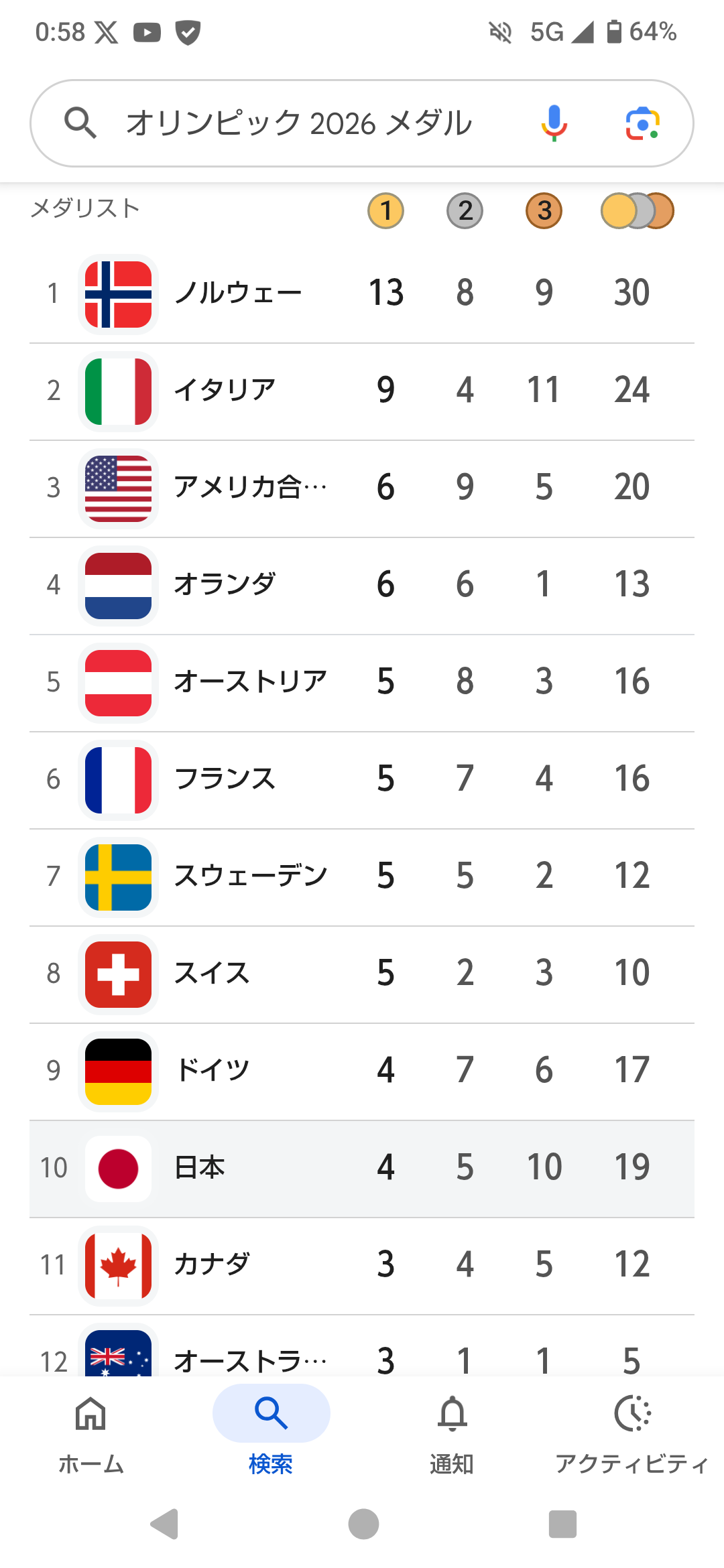
Task: Select the スウェーデン row
Action: 362,876
